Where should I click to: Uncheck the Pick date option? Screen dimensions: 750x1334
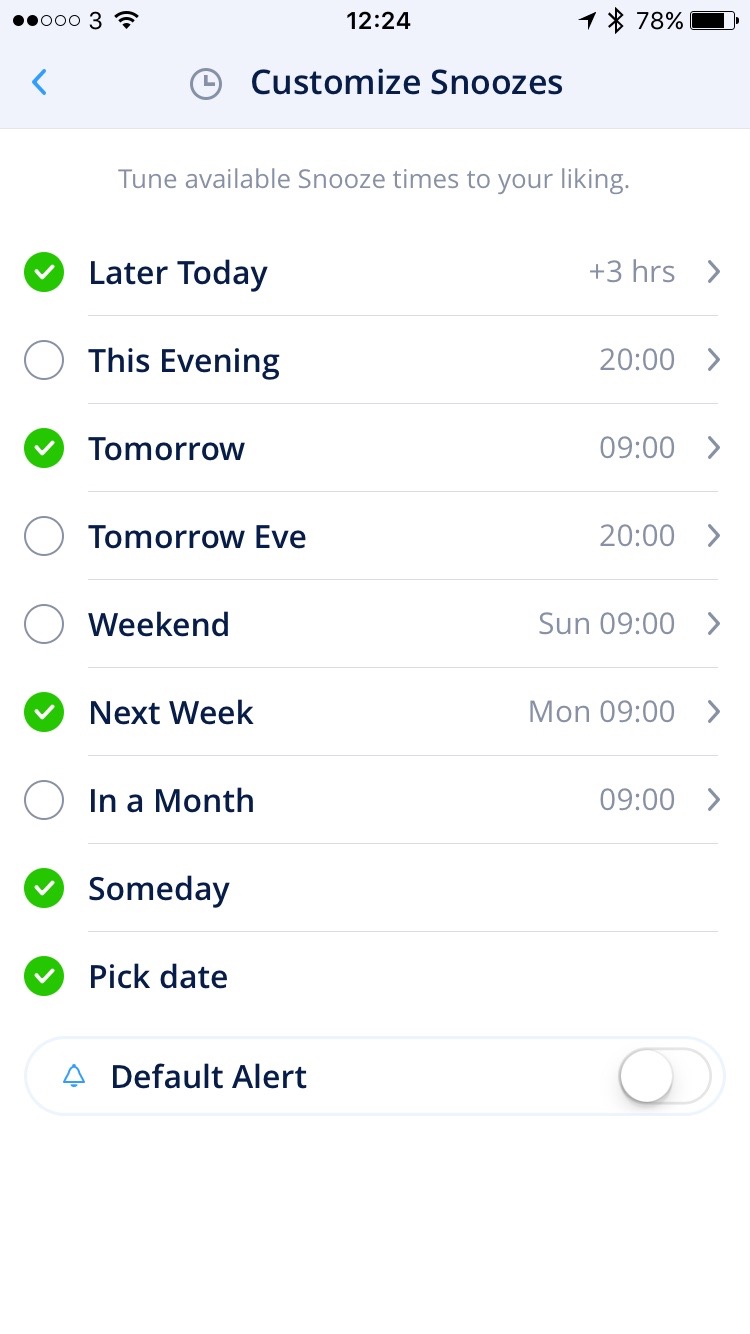tap(44, 975)
